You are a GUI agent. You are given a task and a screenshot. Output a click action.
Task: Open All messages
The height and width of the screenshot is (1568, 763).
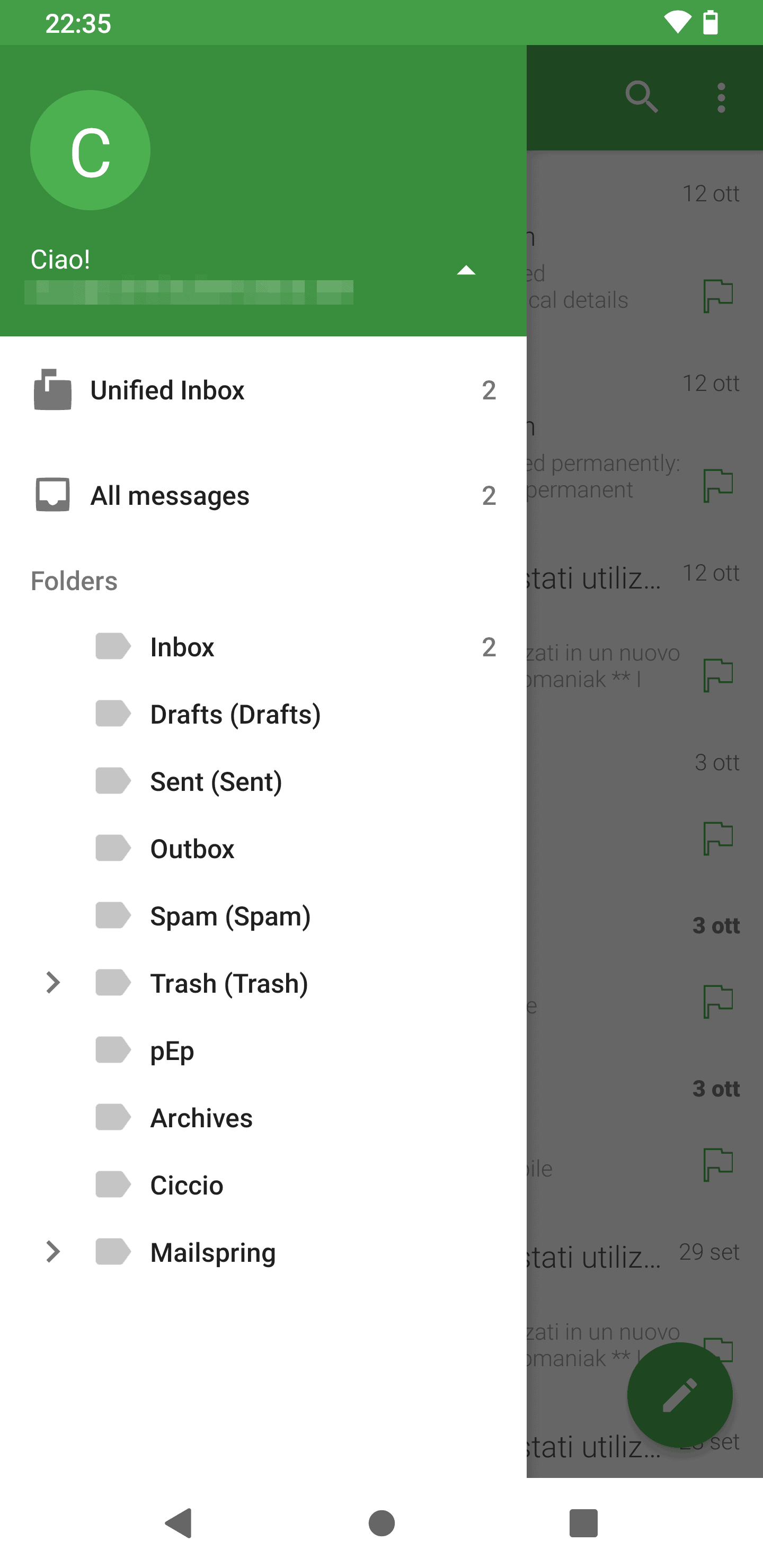point(263,495)
